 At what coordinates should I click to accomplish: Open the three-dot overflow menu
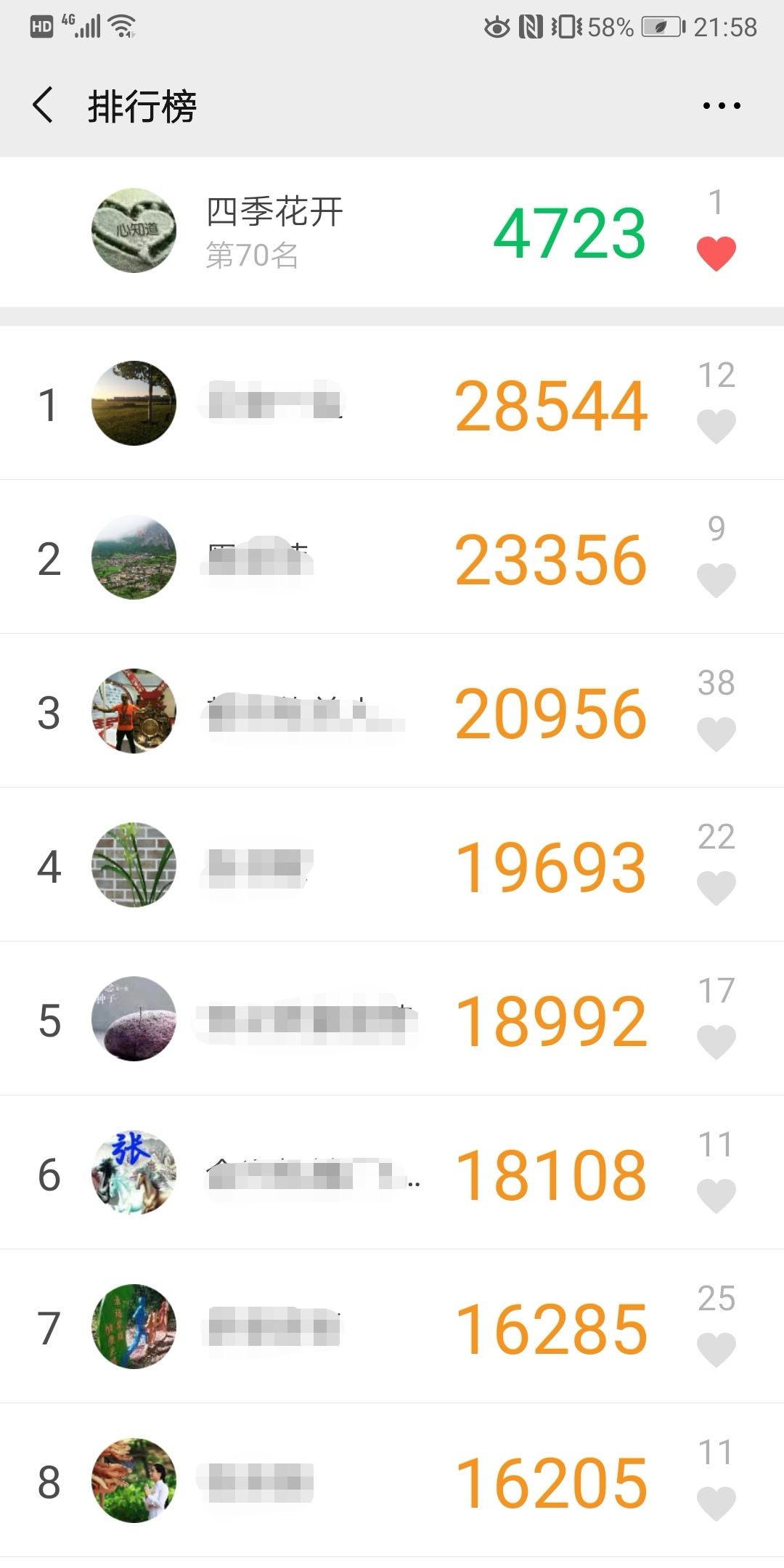[x=722, y=106]
